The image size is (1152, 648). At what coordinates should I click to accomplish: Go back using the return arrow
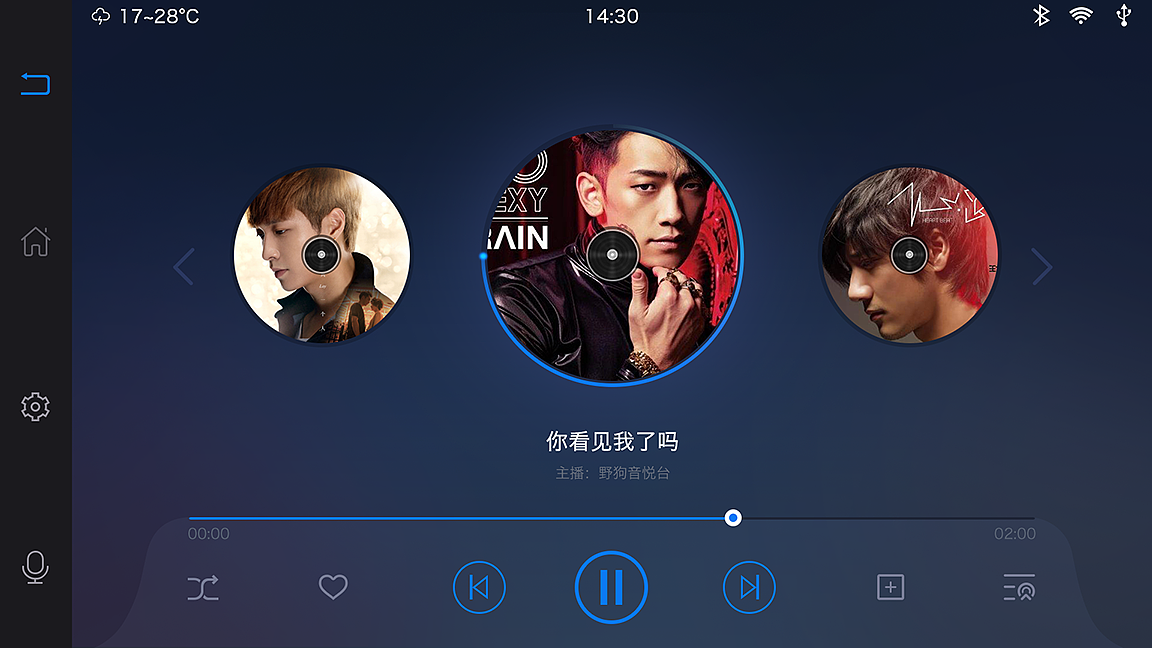pos(35,84)
